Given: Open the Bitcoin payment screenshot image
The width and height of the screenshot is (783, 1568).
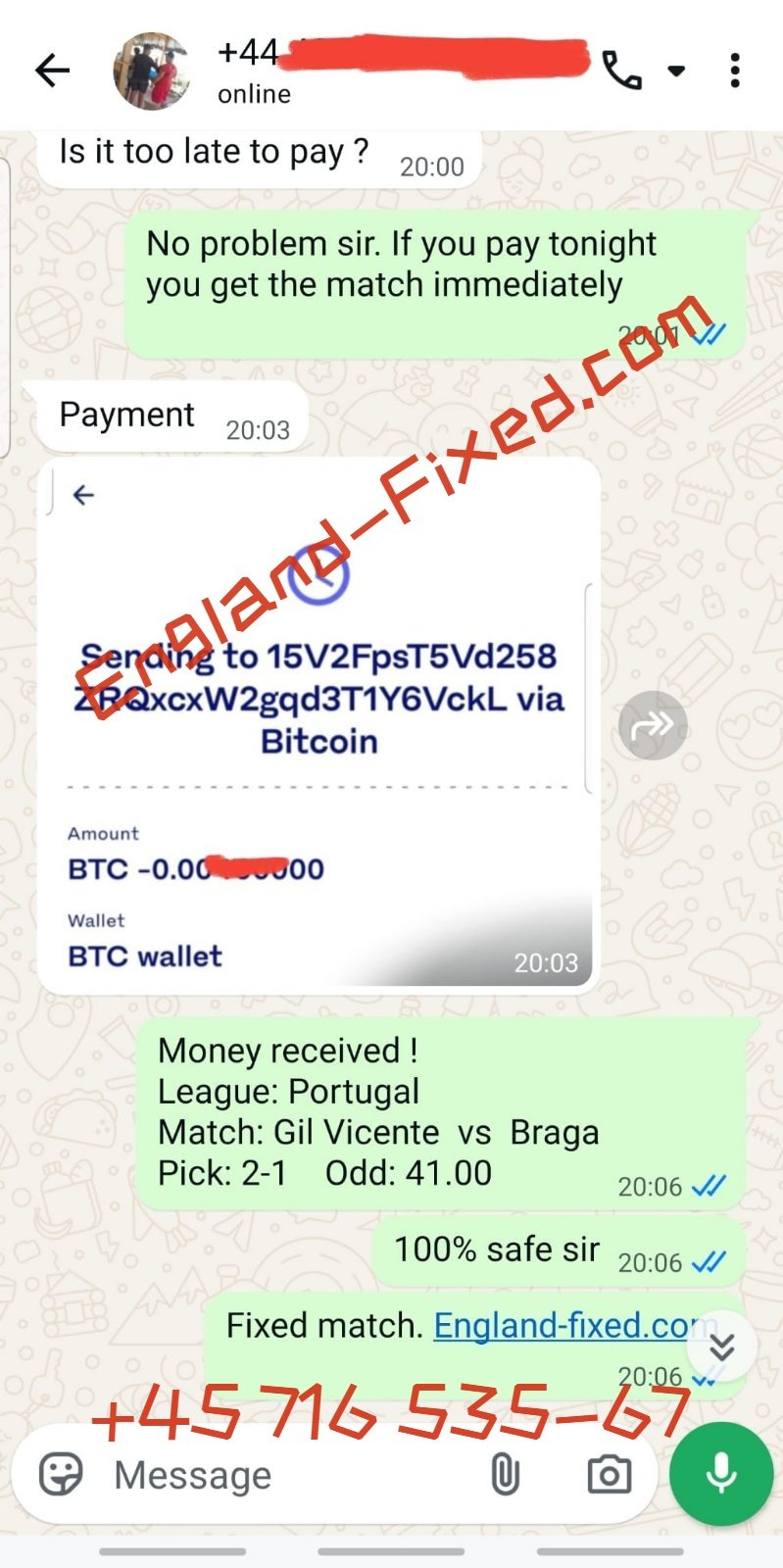Looking at the screenshot, I should click(x=318, y=725).
